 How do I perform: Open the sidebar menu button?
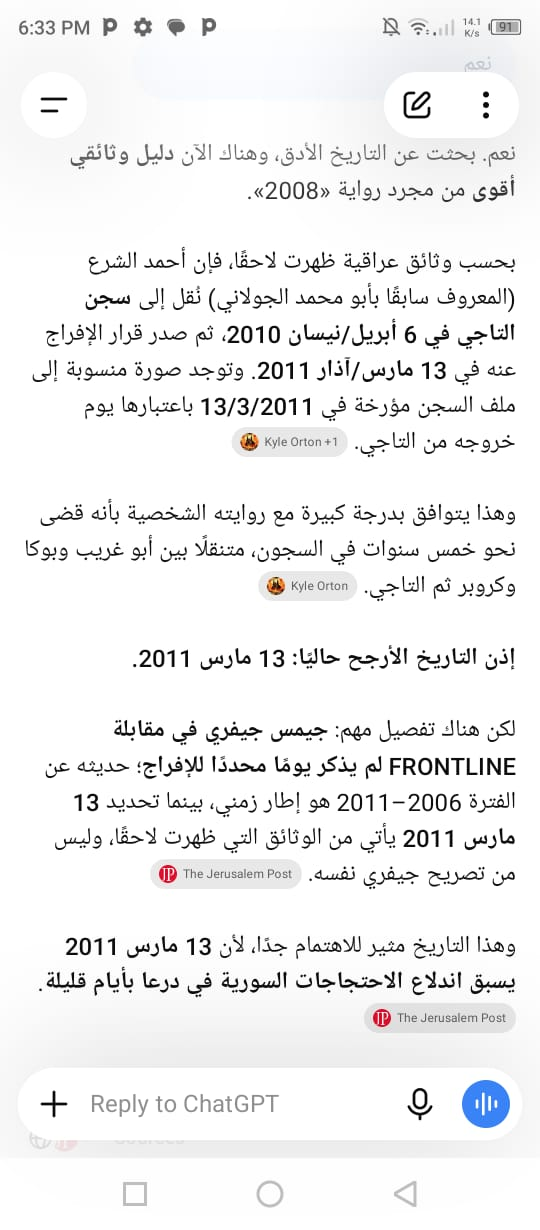point(54,104)
